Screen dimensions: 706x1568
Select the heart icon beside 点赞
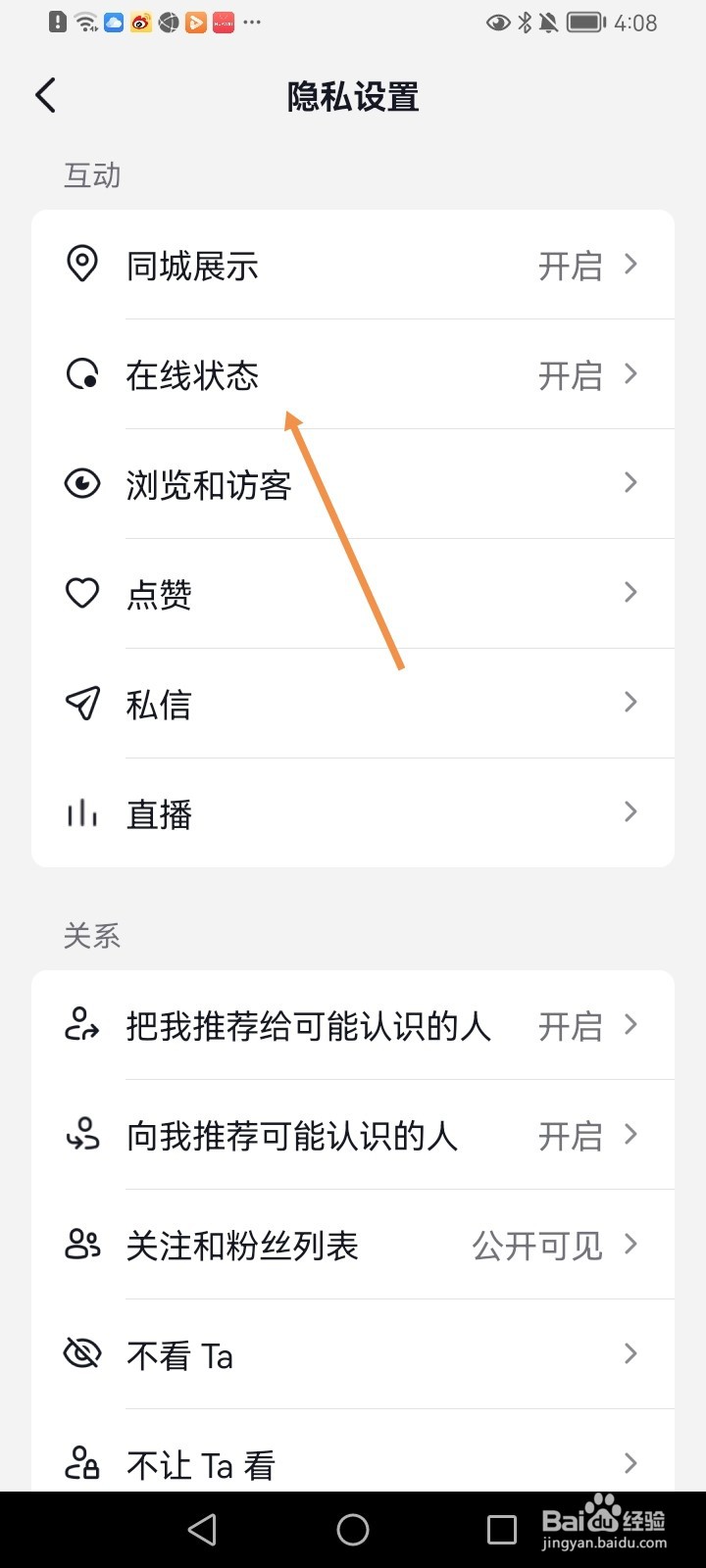pos(83,593)
